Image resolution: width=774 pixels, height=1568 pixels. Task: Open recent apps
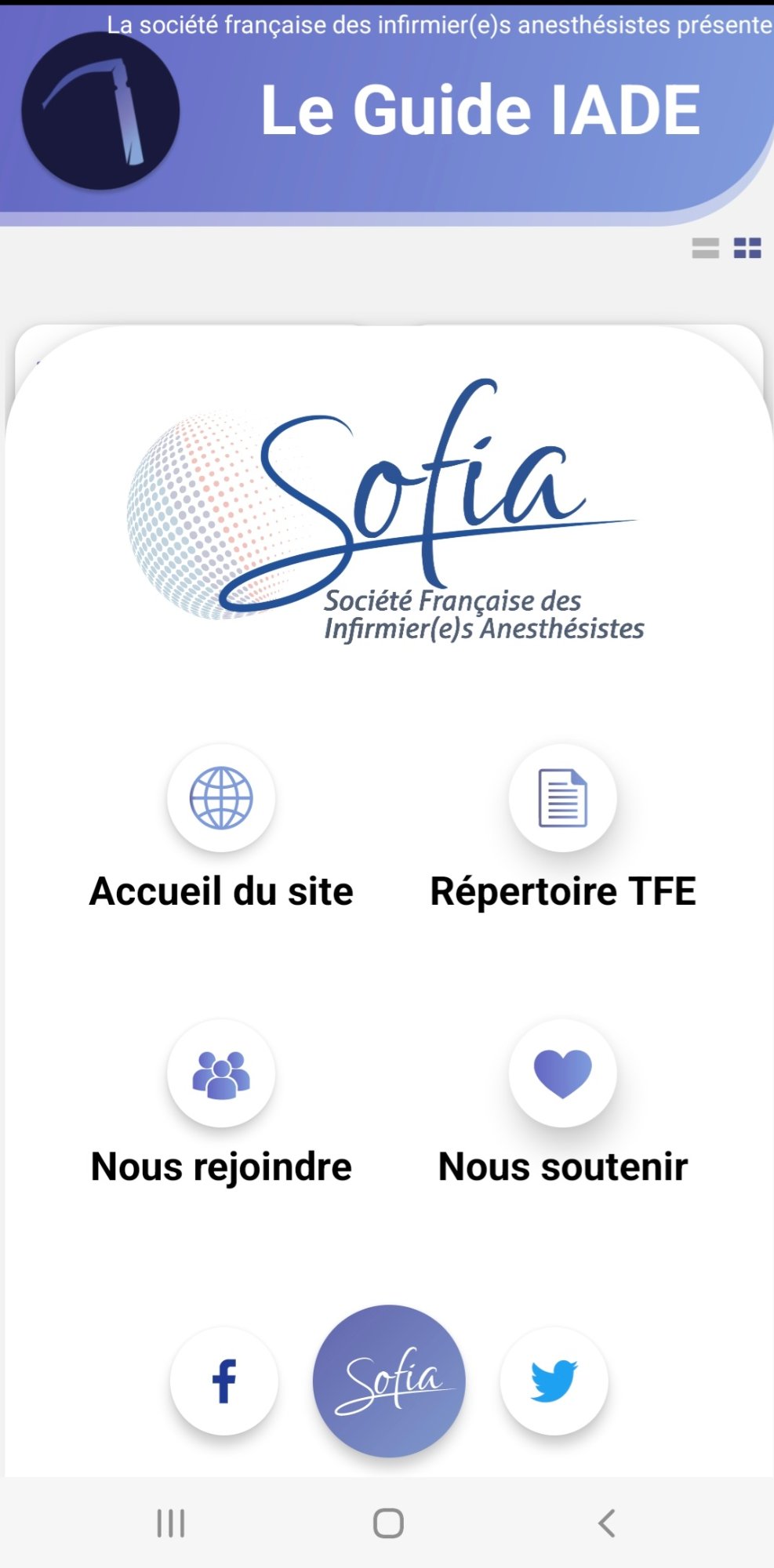point(170,1523)
